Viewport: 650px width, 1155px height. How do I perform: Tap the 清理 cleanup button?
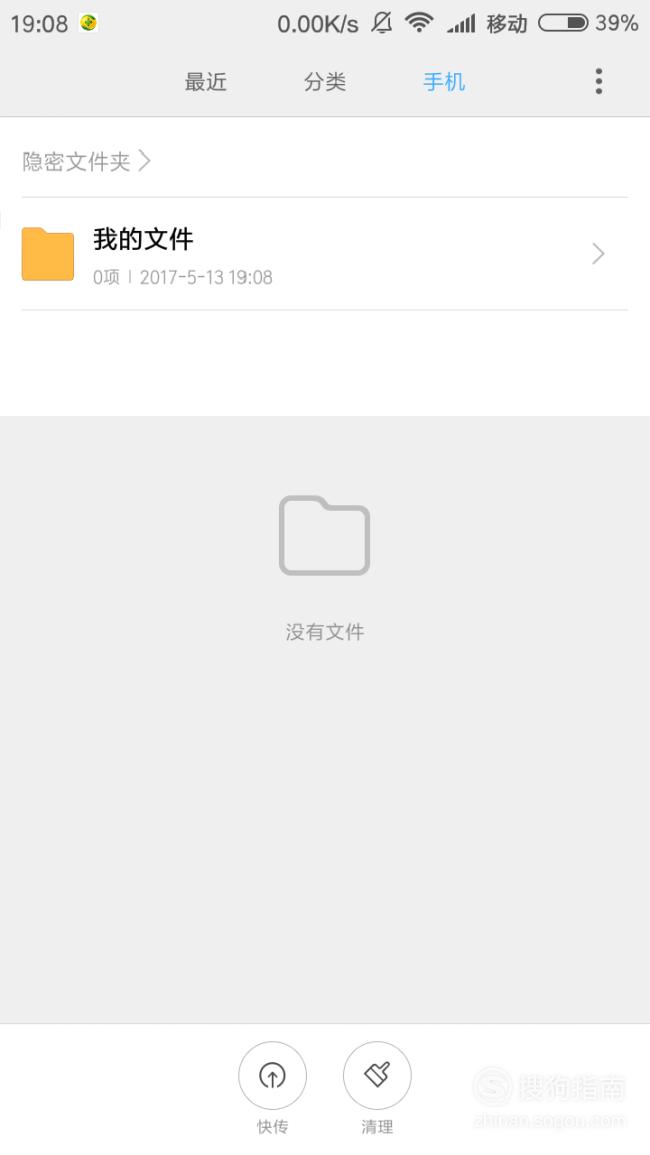(x=377, y=1087)
